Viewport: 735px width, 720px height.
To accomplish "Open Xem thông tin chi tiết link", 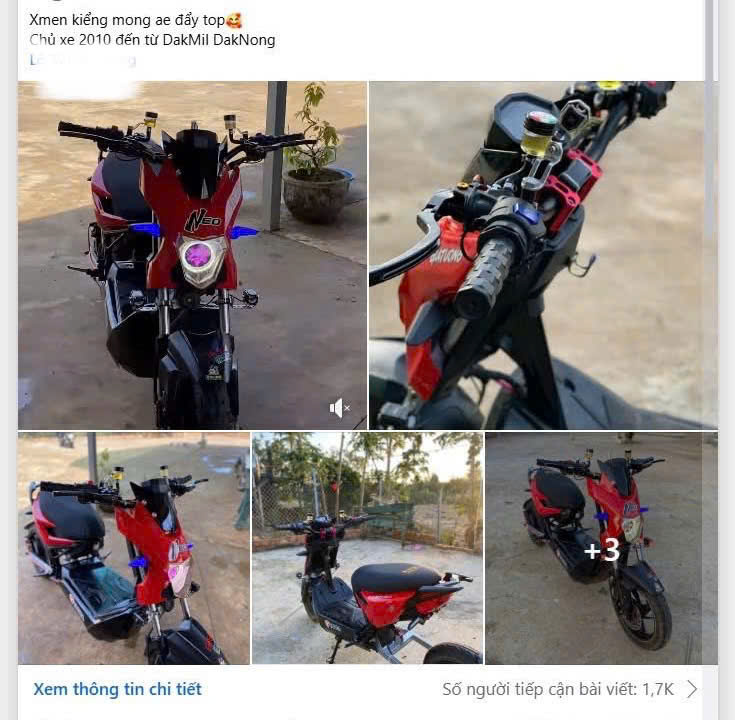I will click(117, 689).
